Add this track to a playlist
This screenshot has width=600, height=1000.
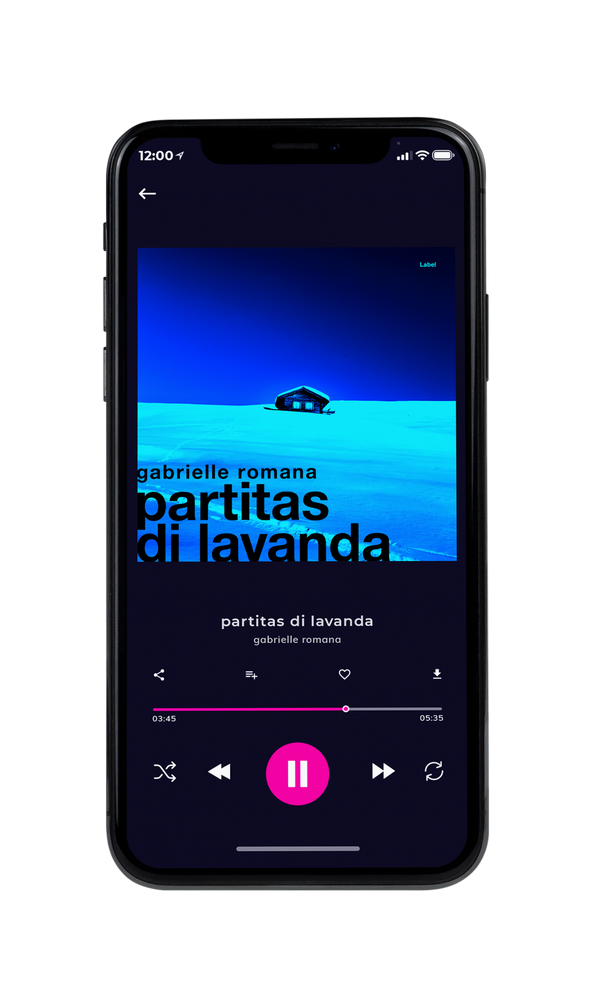click(251, 675)
